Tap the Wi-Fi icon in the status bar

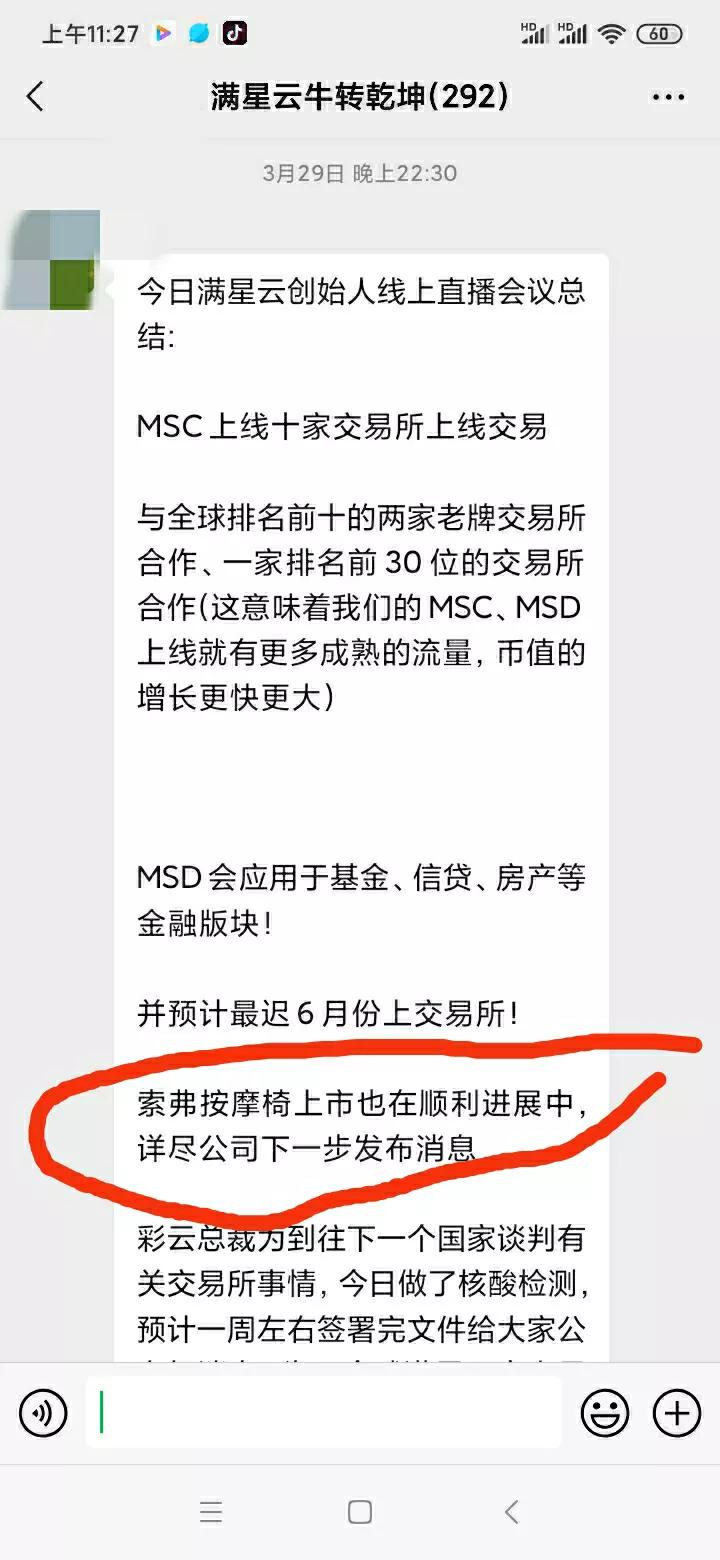coord(611,32)
